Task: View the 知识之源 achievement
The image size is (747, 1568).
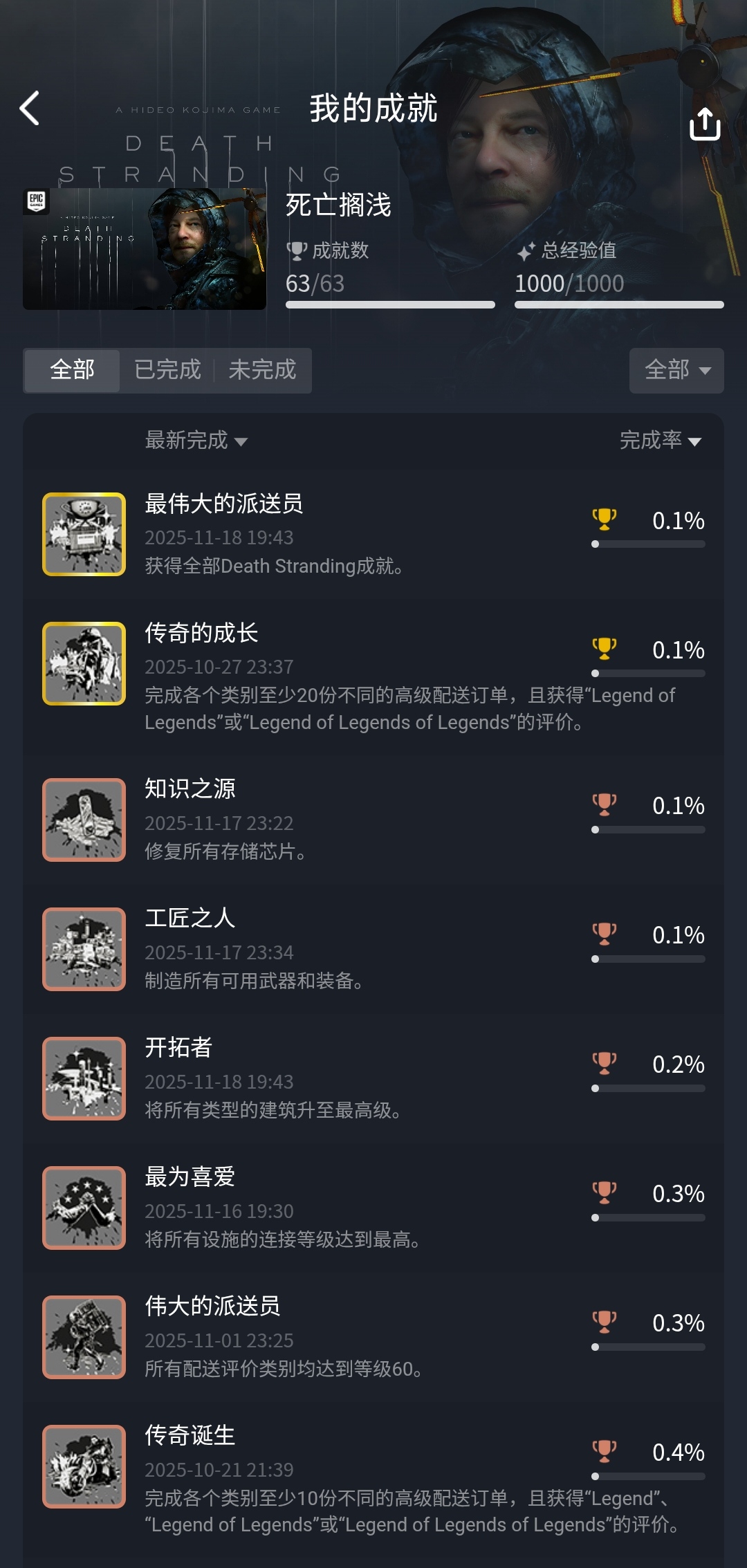Action: coord(190,789)
